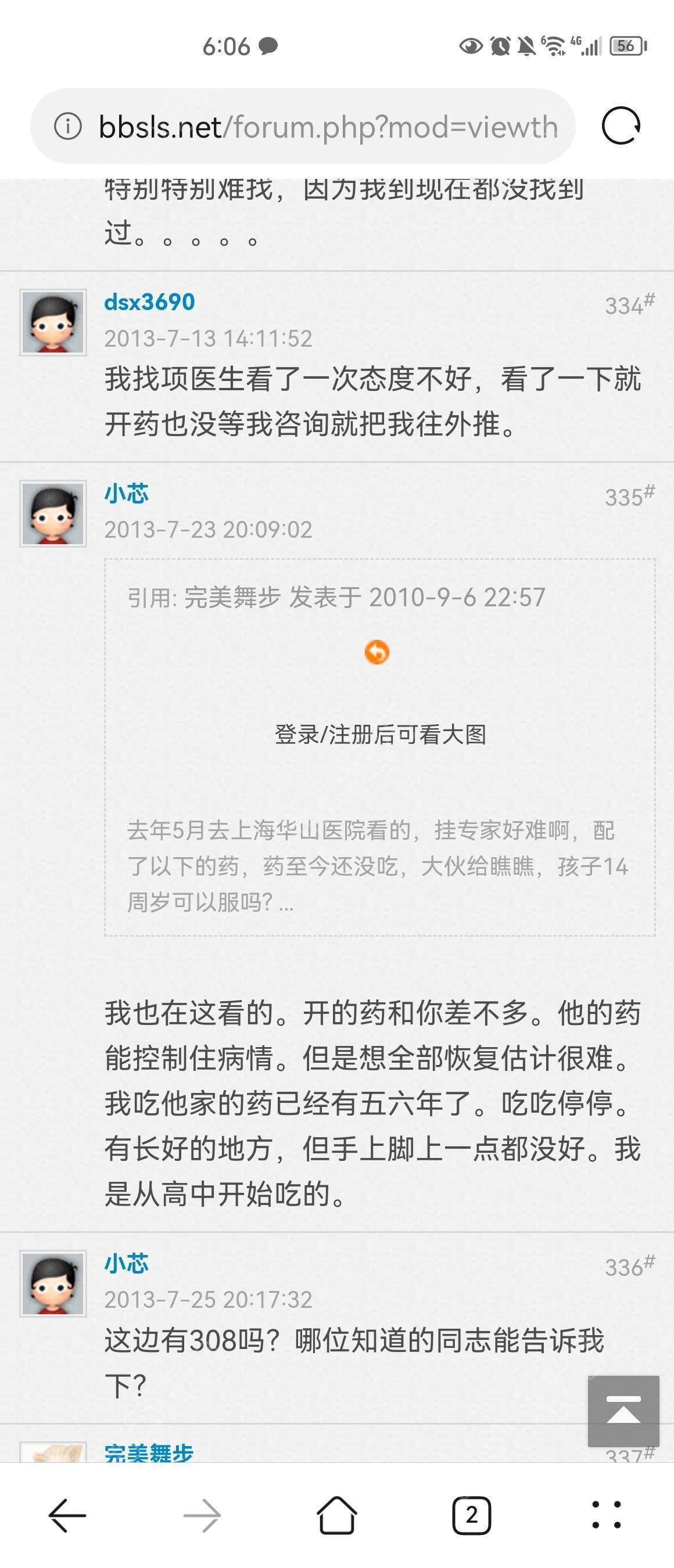The image size is (674, 1568).
Task: Open 小芯's profile on post 336
Action: pyautogui.click(x=126, y=1263)
